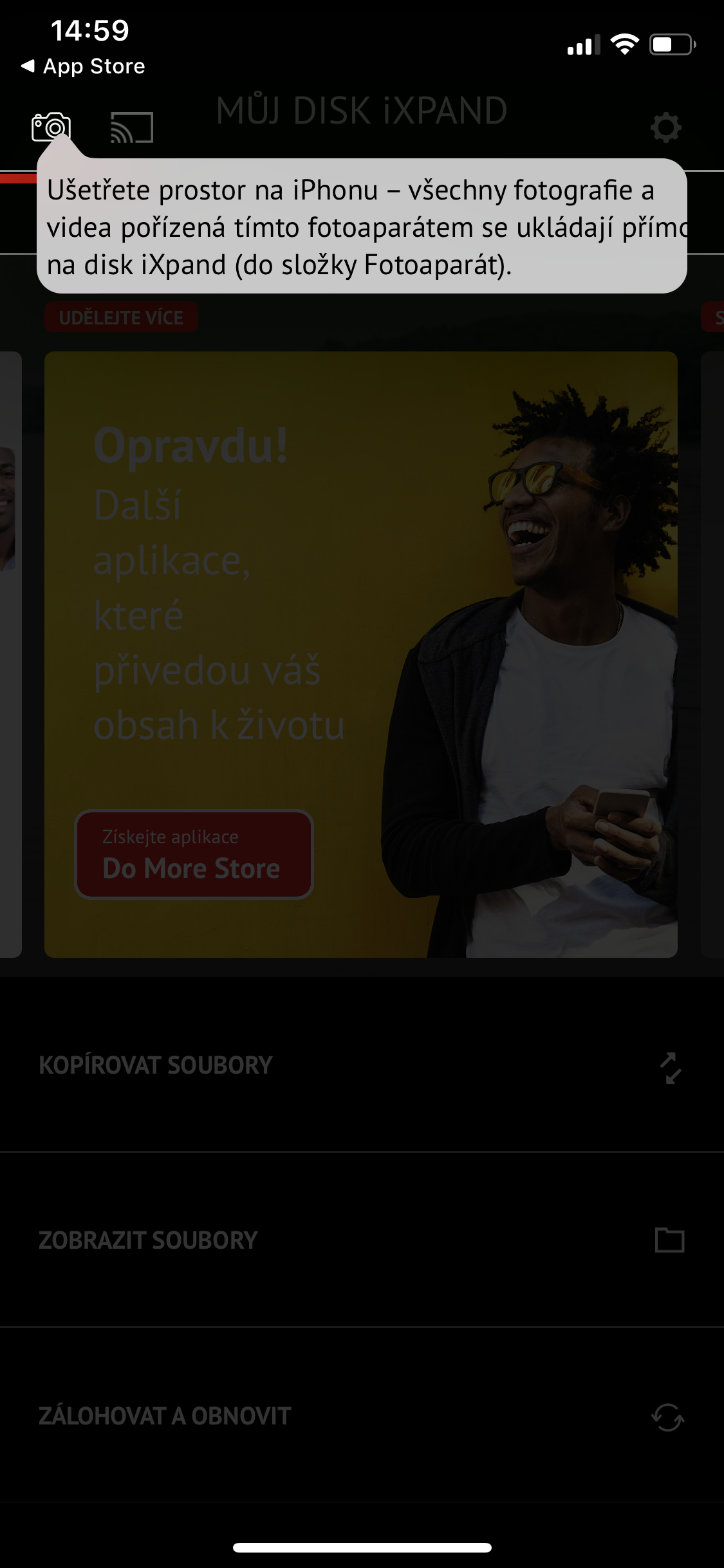The width and height of the screenshot is (724, 1568).
Task: Open settings gear icon
Action: point(665,127)
